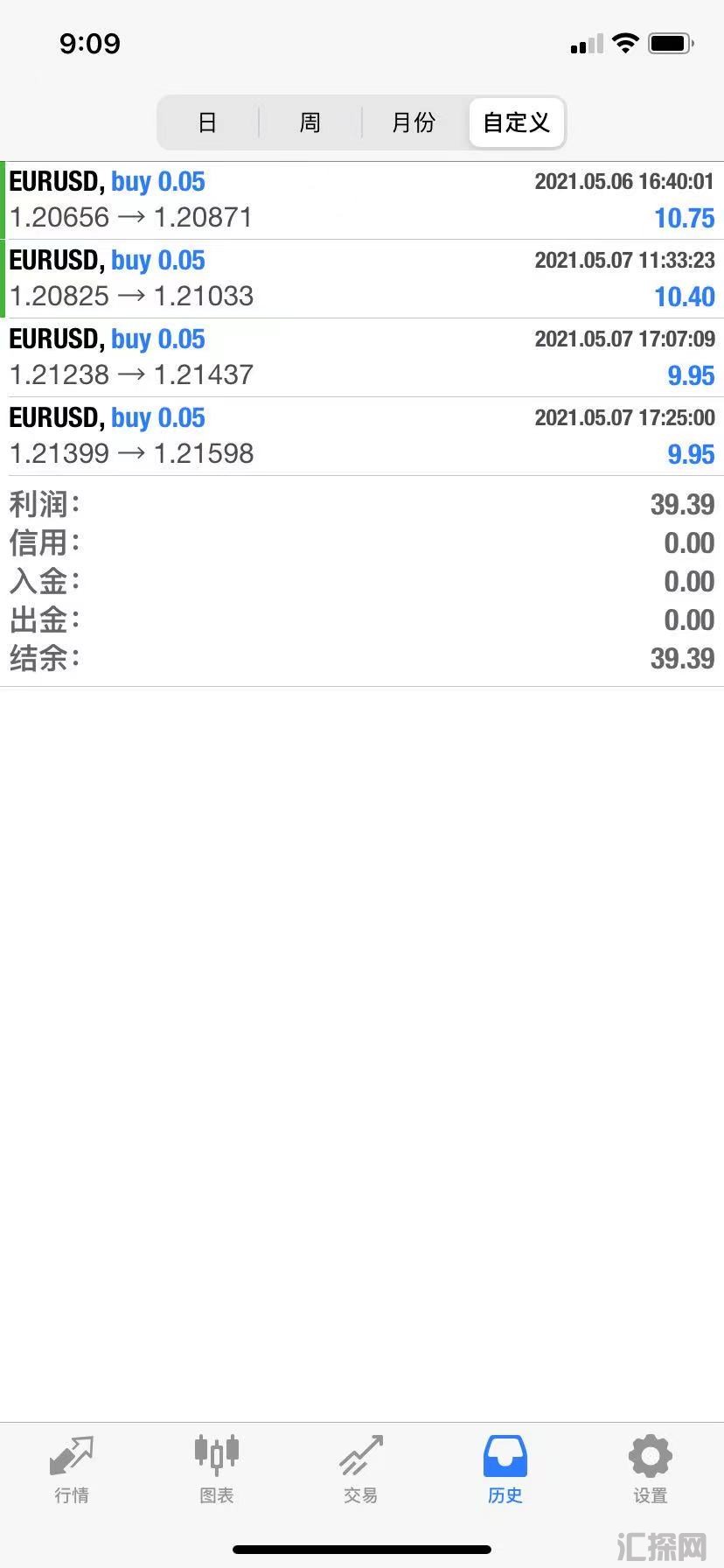Tap the 历史 (history) tab

(505, 1472)
